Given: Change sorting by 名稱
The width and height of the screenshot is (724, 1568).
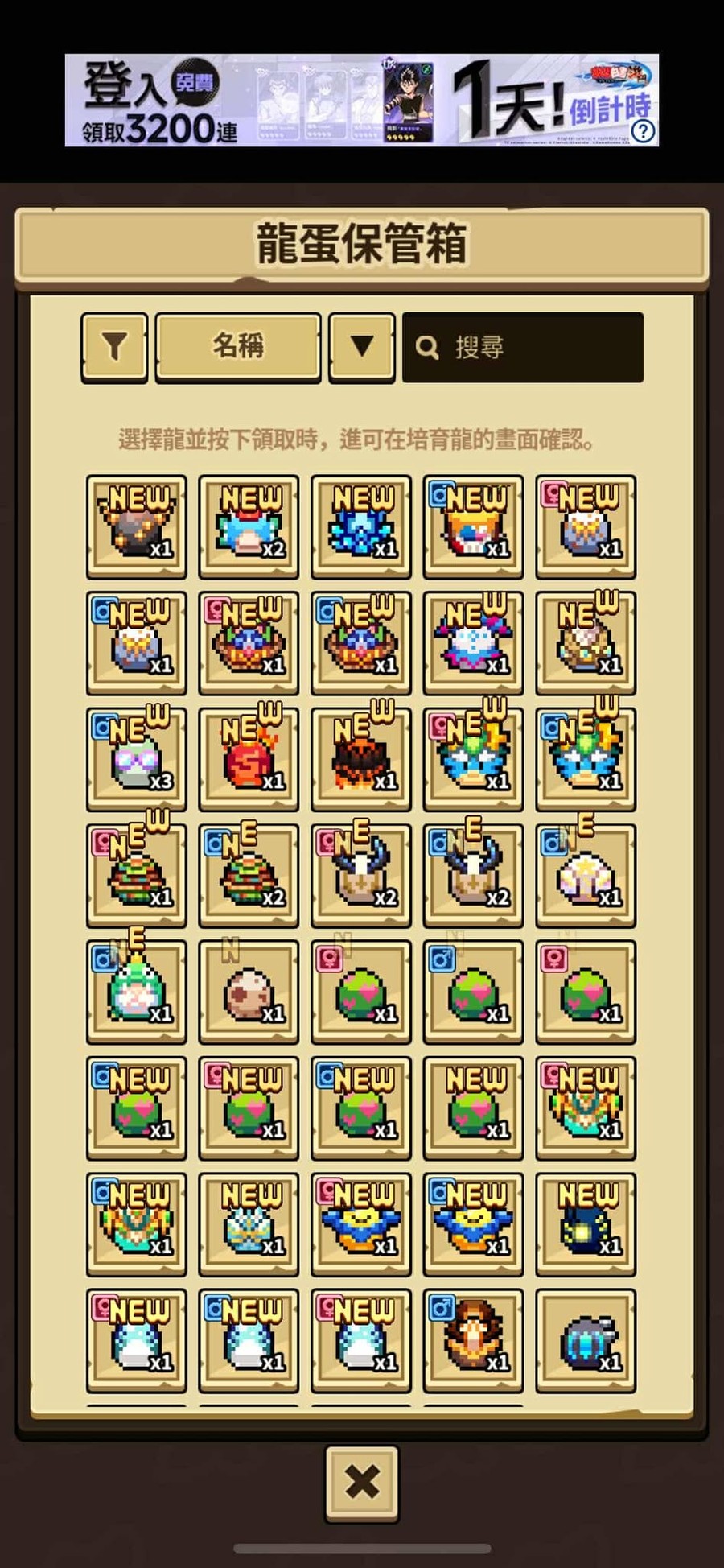Looking at the screenshot, I should click(x=238, y=347).
